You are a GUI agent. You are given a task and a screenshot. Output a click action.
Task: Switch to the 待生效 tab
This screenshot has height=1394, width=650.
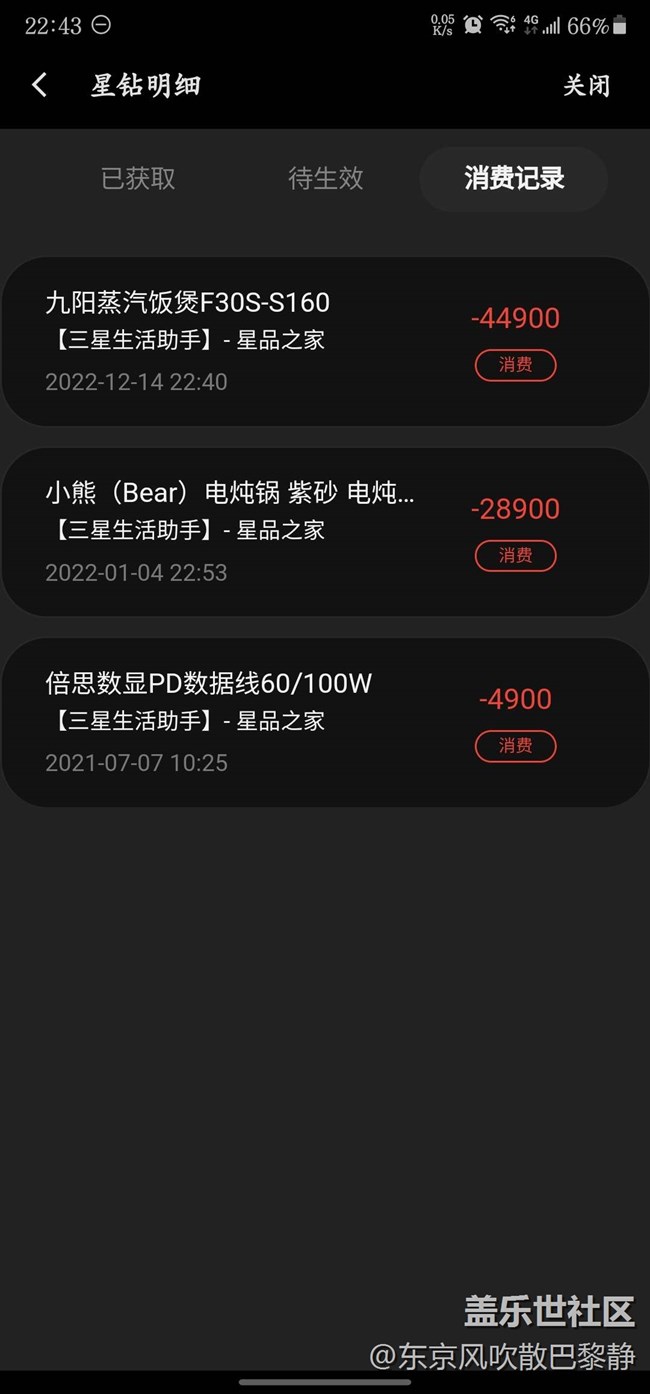click(x=326, y=179)
